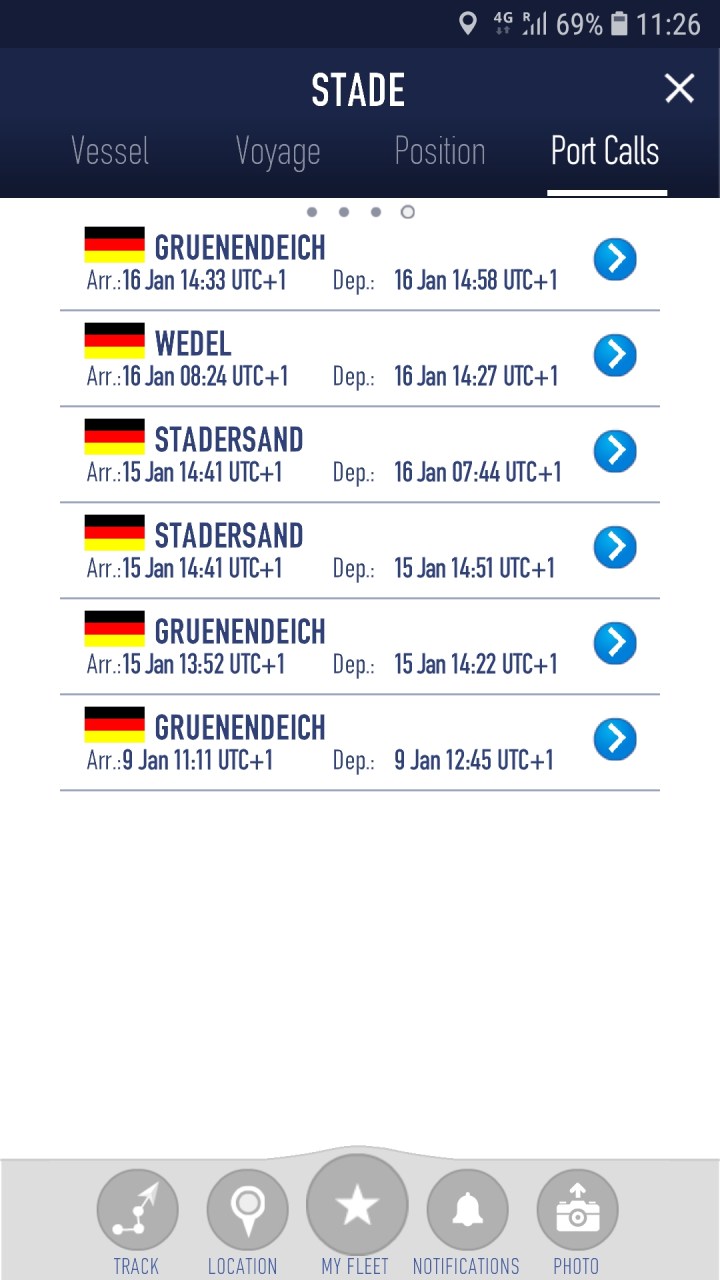Select the Port Calls tab

605,152
